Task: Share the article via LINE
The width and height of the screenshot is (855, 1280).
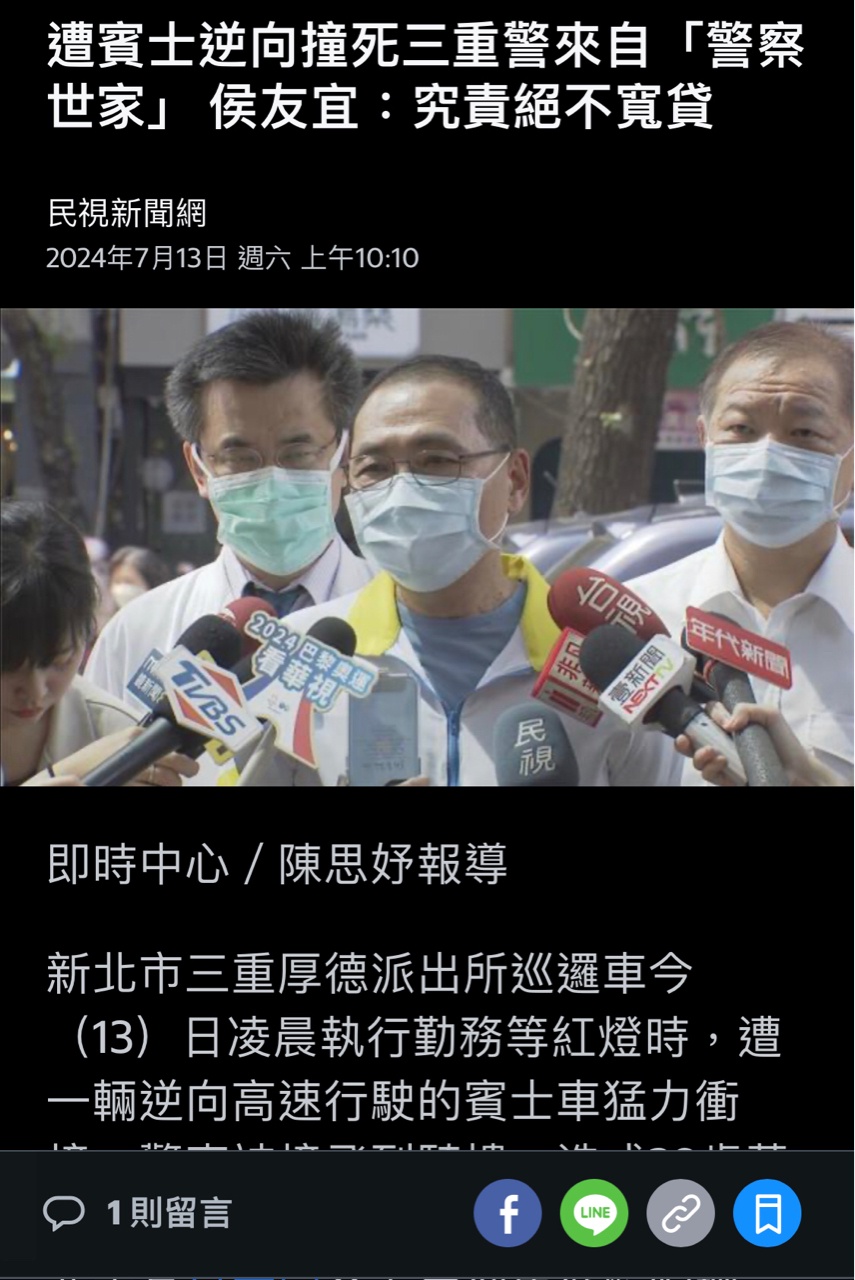Action: pyautogui.click(x=594, y=1213)
